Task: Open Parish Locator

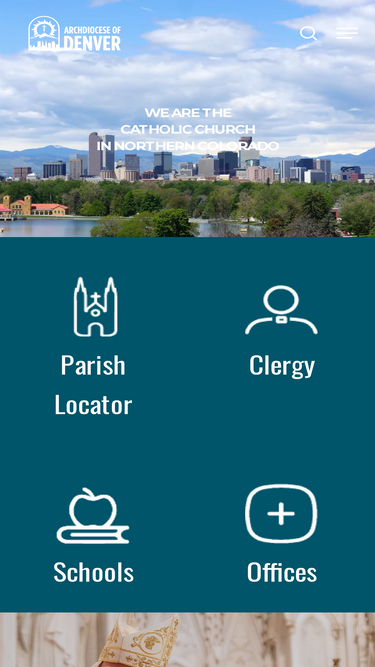Action: [94, 347]
